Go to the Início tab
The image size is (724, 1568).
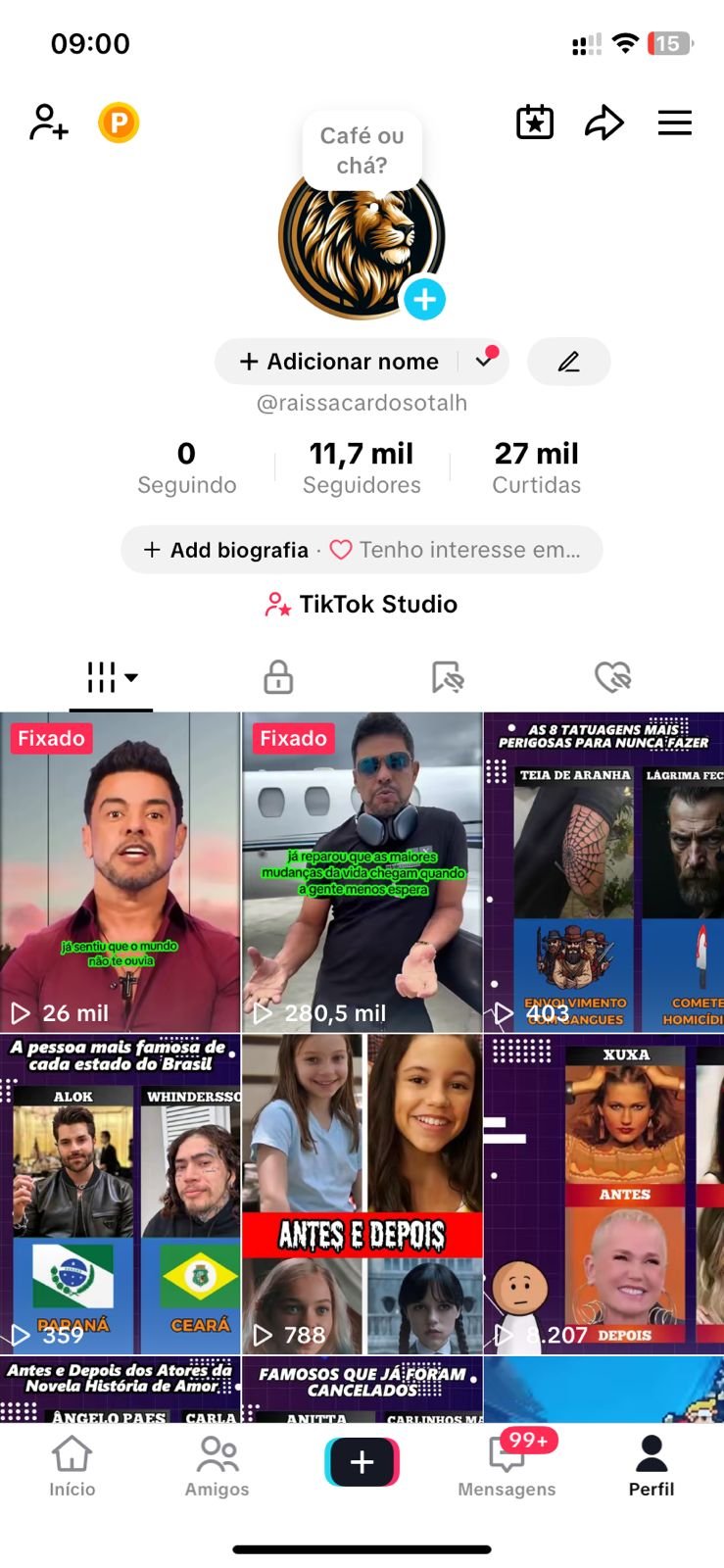pyautogui.click(x=72, y=1466)
